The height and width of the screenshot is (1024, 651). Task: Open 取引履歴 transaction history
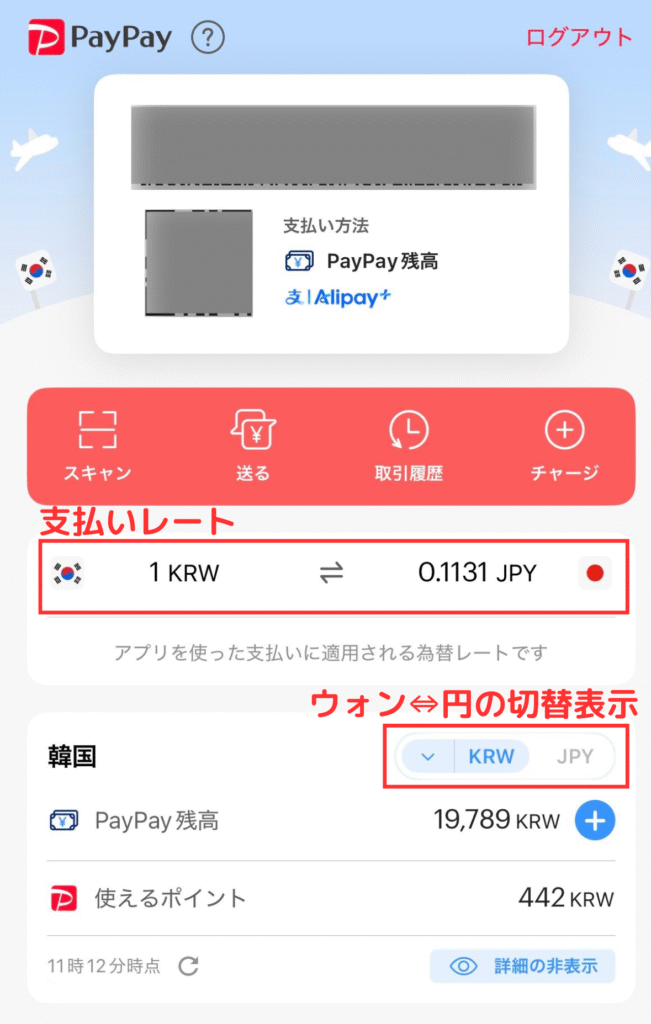(x=408, y=445)
